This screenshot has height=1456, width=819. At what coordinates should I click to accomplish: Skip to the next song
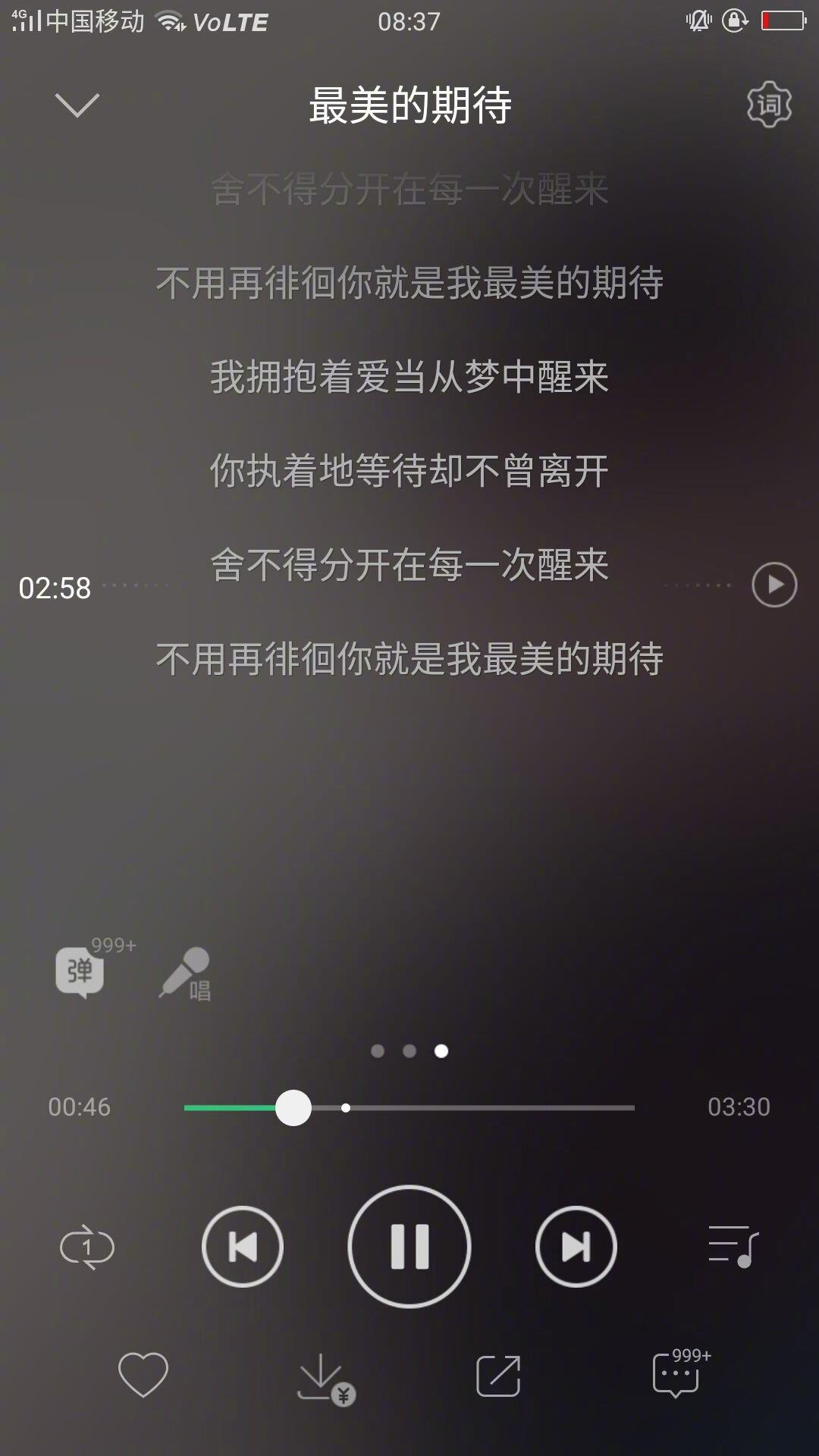[x=576, y=1247]
